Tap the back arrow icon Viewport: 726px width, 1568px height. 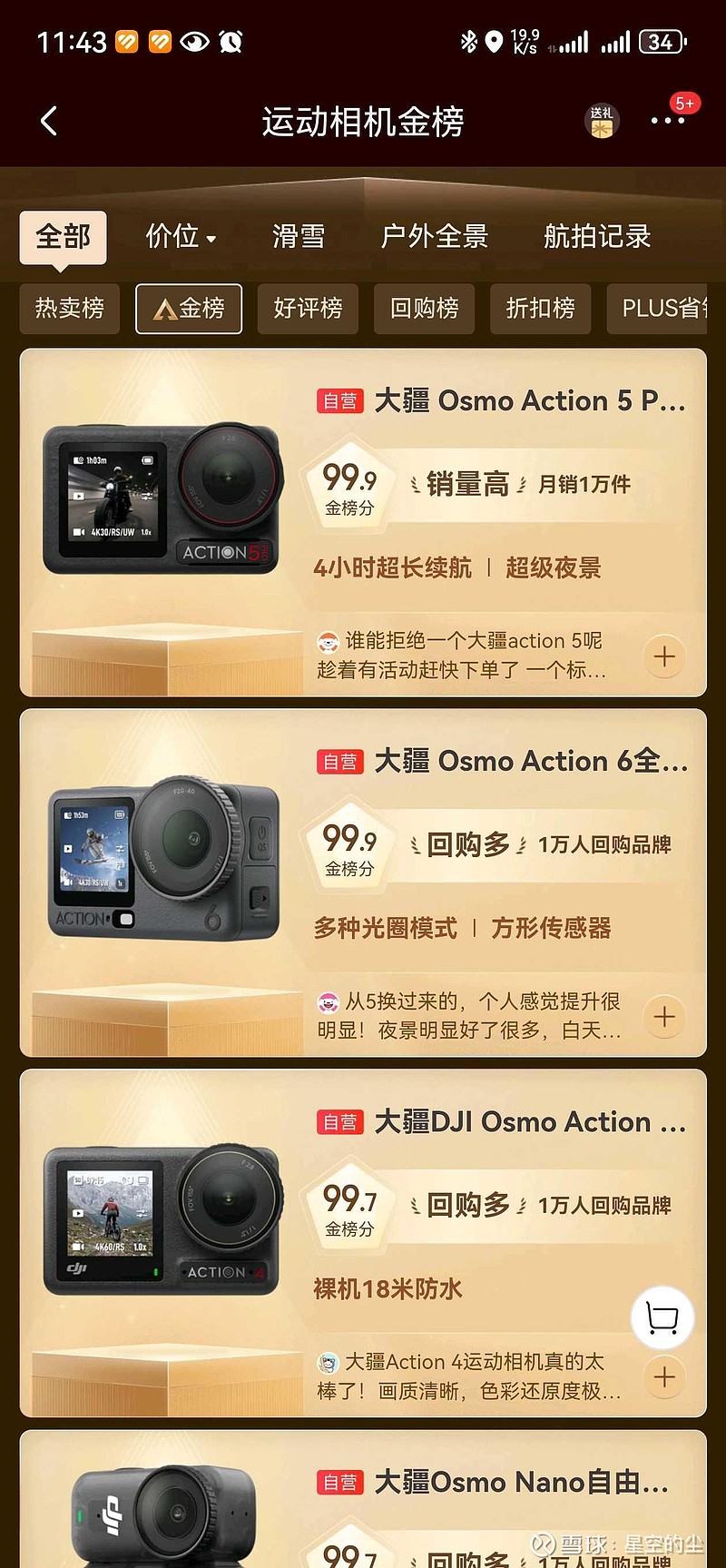click(x=48, y=121)
